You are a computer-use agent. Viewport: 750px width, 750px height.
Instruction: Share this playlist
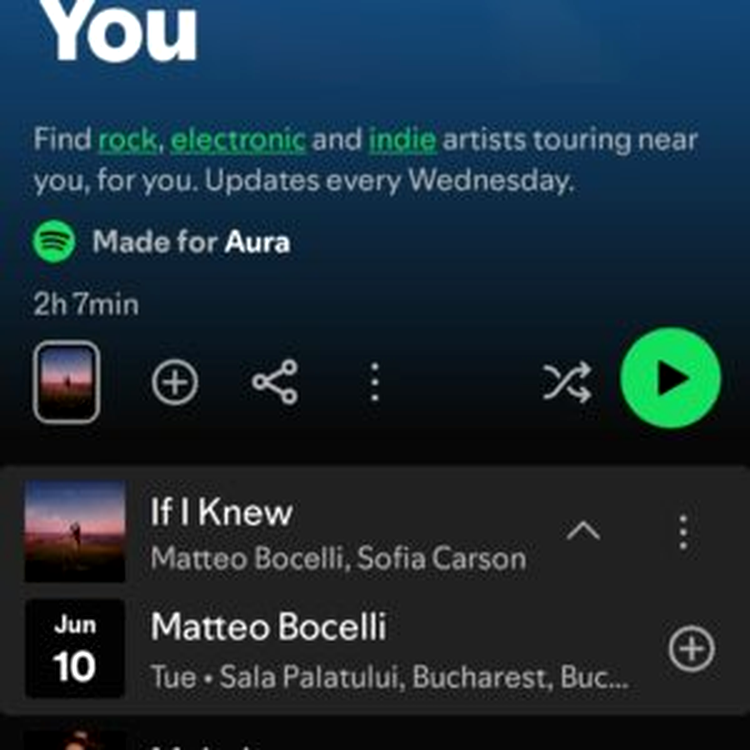click(274, 382)
